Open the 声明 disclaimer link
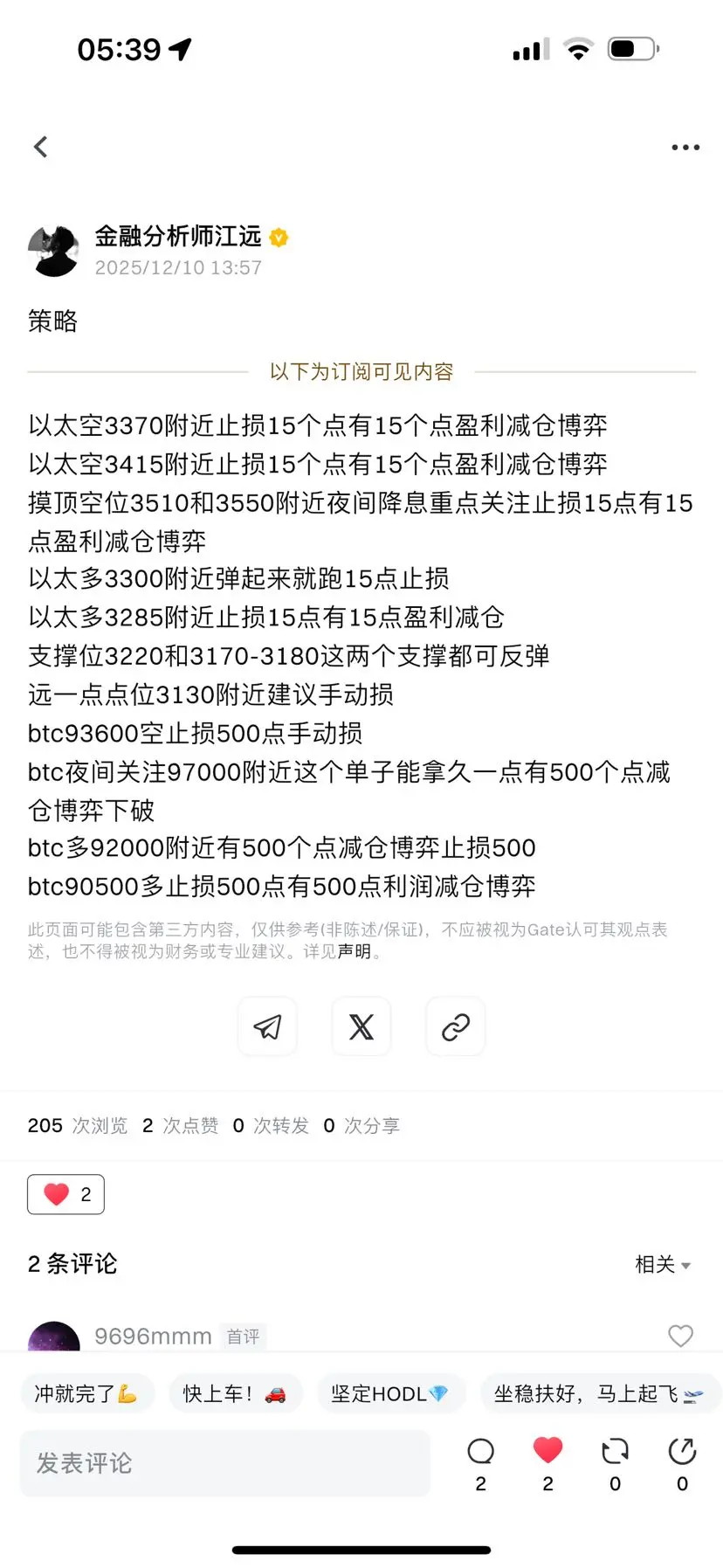 [353, 953]
